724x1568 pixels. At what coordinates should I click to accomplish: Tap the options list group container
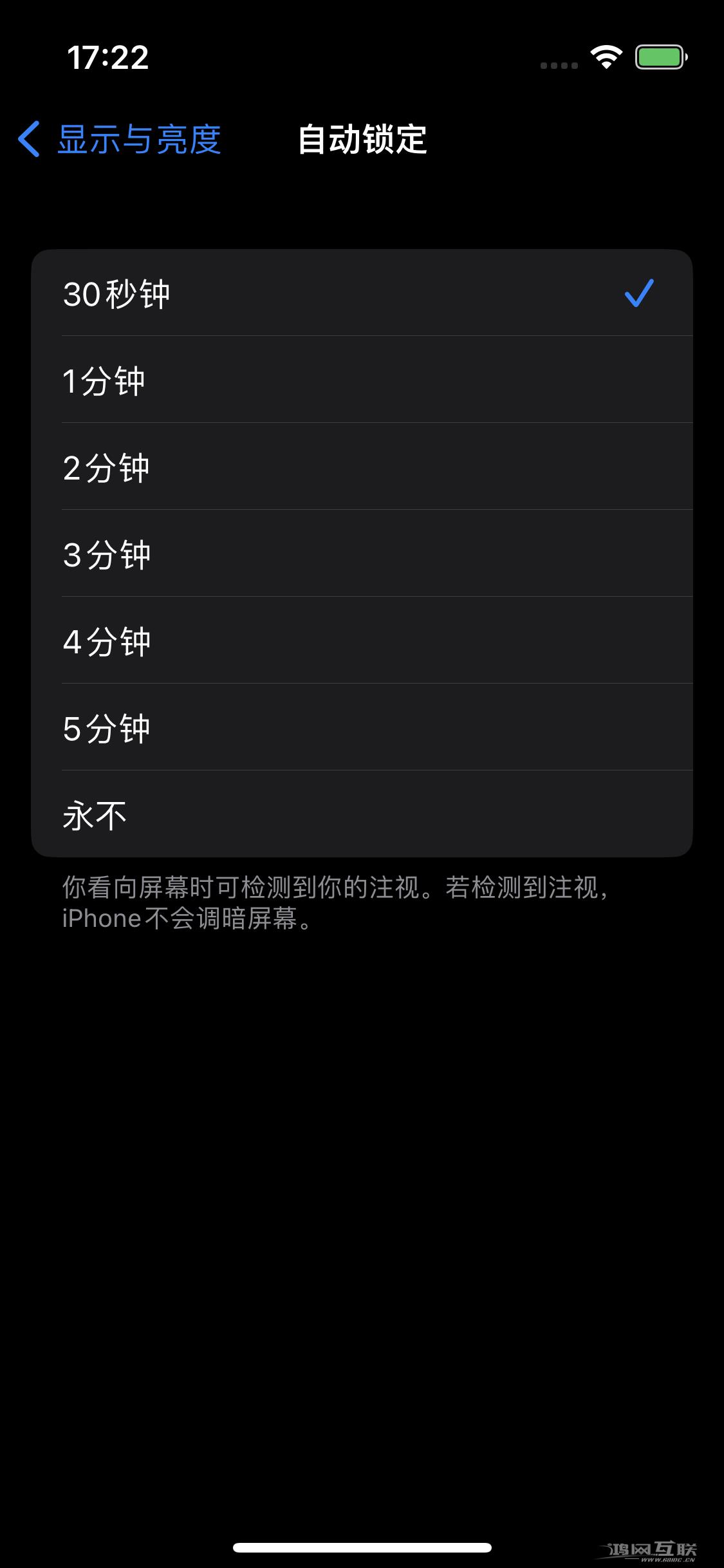(x=362, y=554)
